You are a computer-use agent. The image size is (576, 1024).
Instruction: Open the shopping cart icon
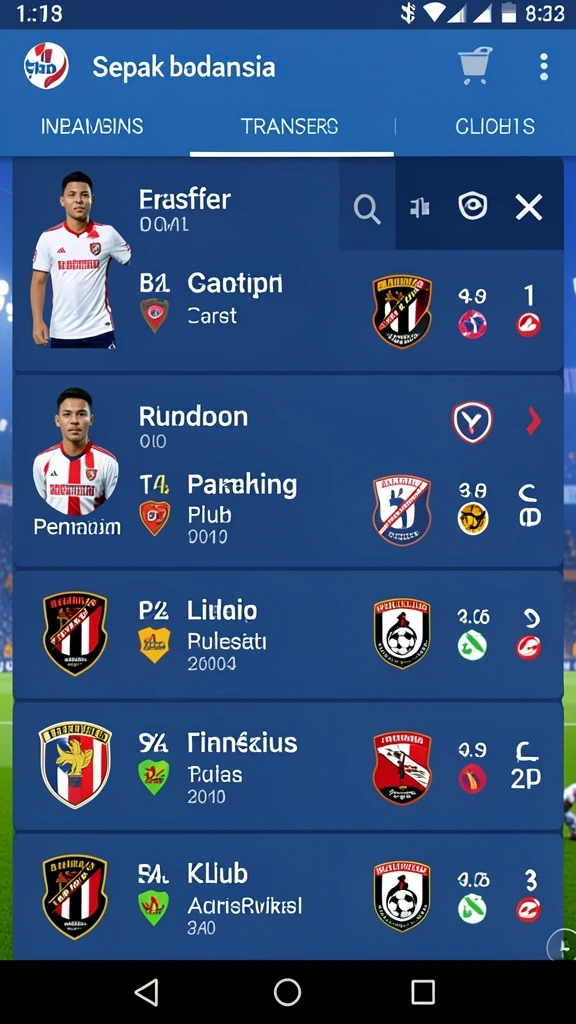(x=475, y=65)
